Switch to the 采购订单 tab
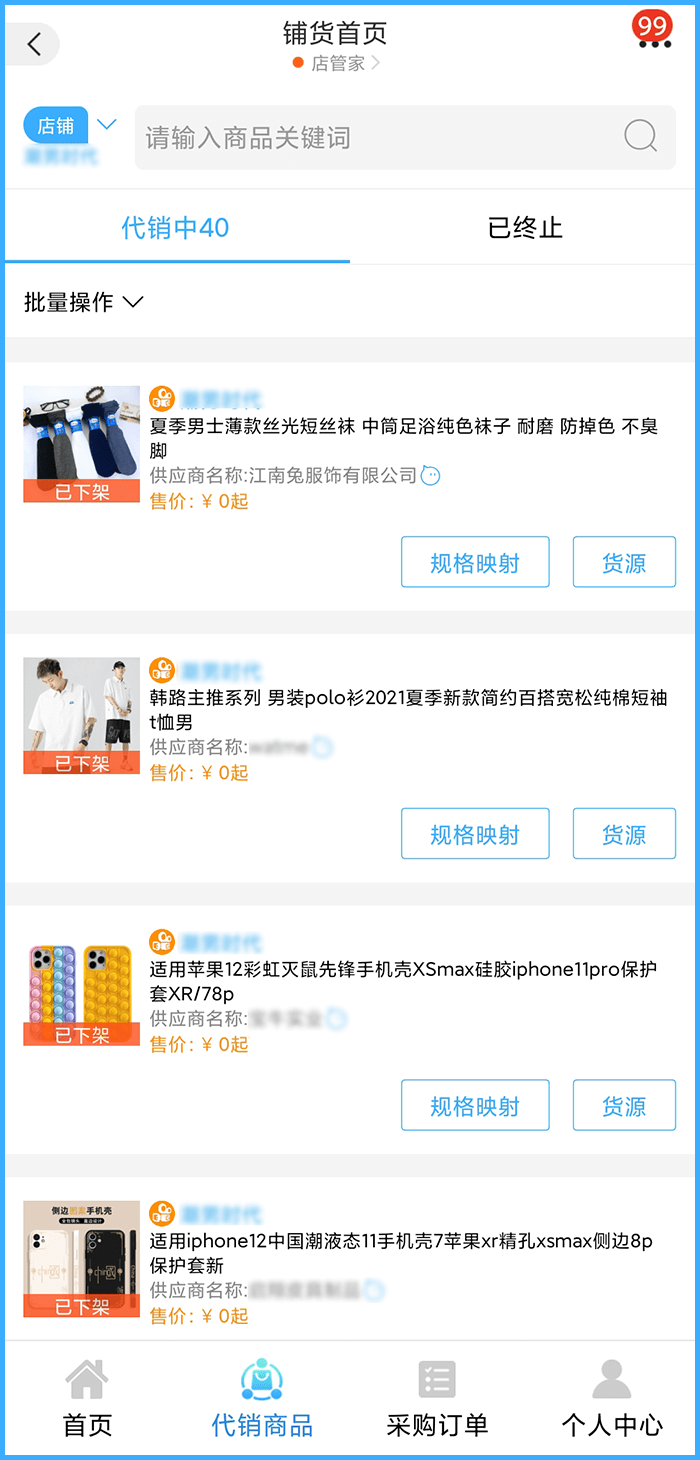The width and height of the screenshot is (700, 1460). point(437,1399)
